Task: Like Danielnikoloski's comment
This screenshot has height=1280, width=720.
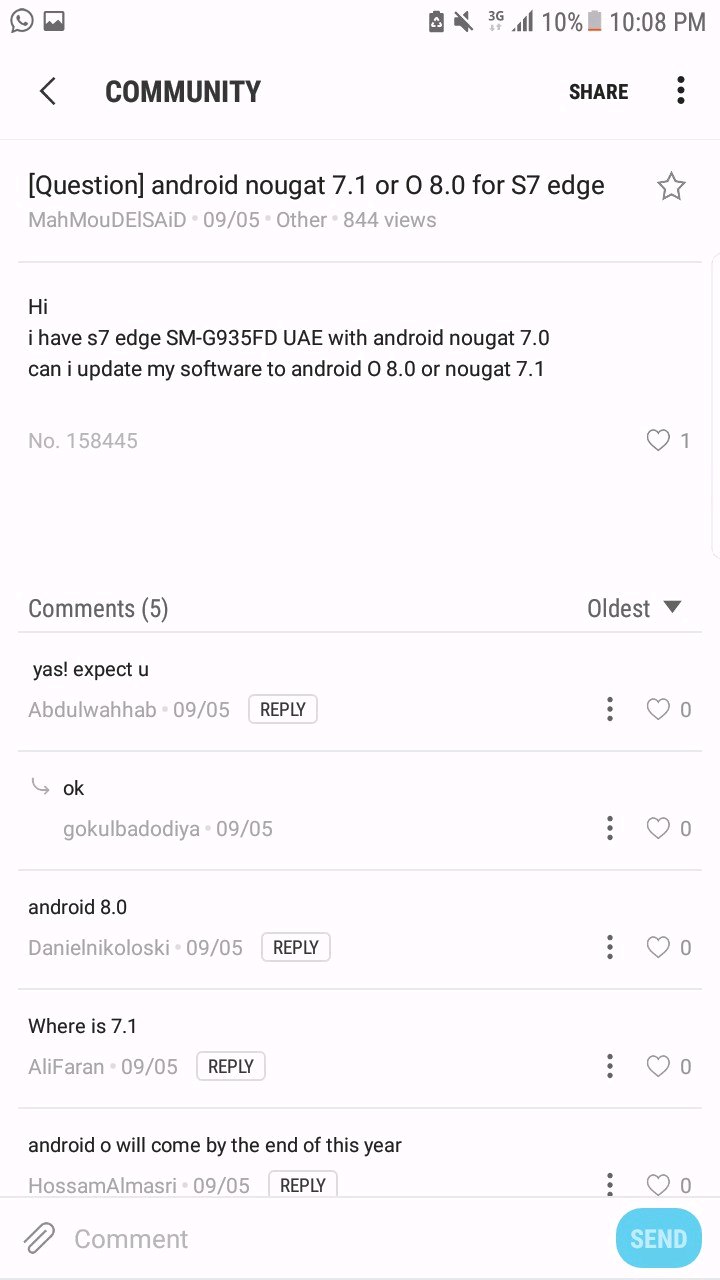Action: pyautogui.click(x=658, y=947)
